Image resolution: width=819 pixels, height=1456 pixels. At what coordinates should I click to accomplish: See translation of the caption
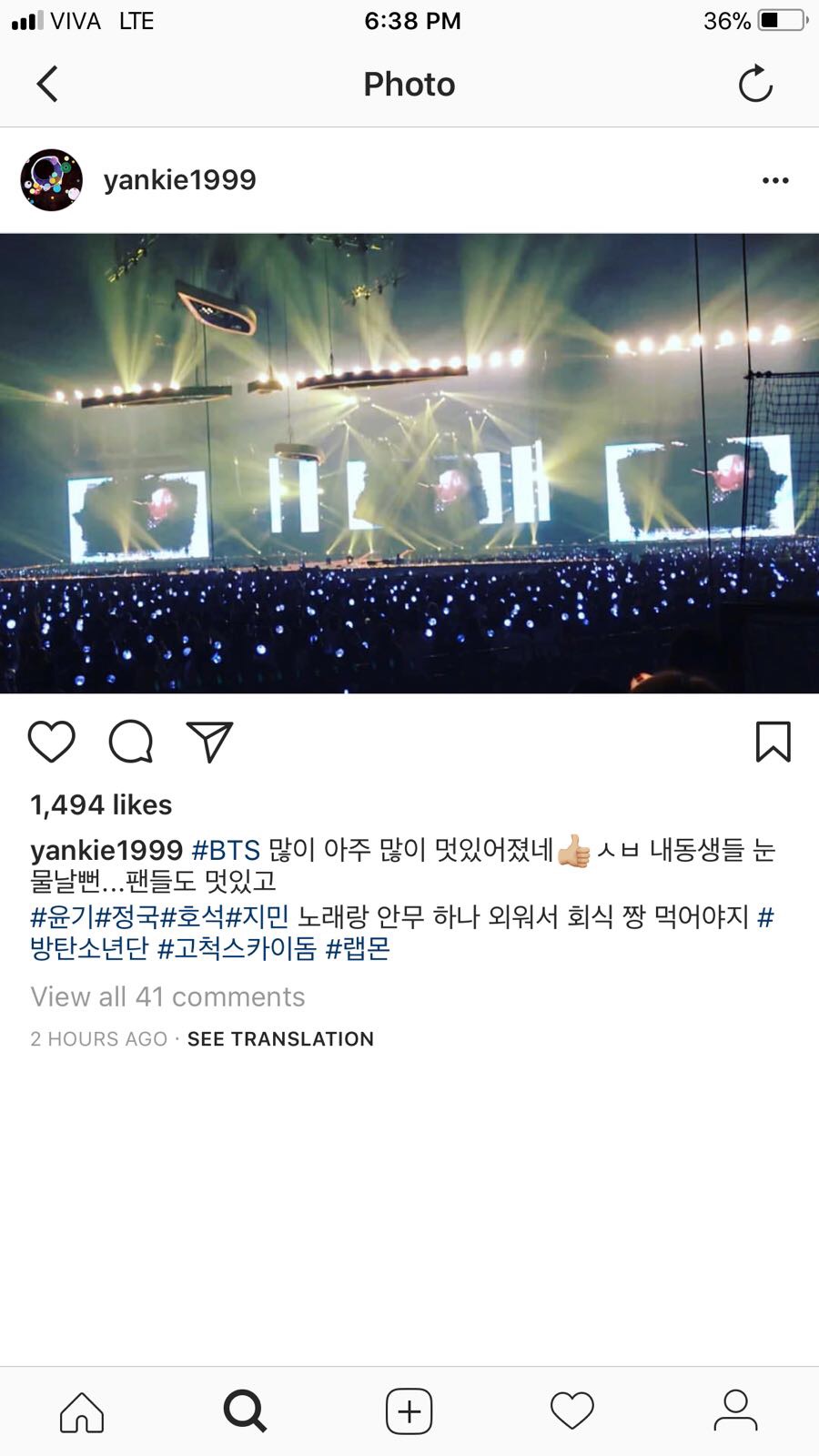[x=280, y=1039]
